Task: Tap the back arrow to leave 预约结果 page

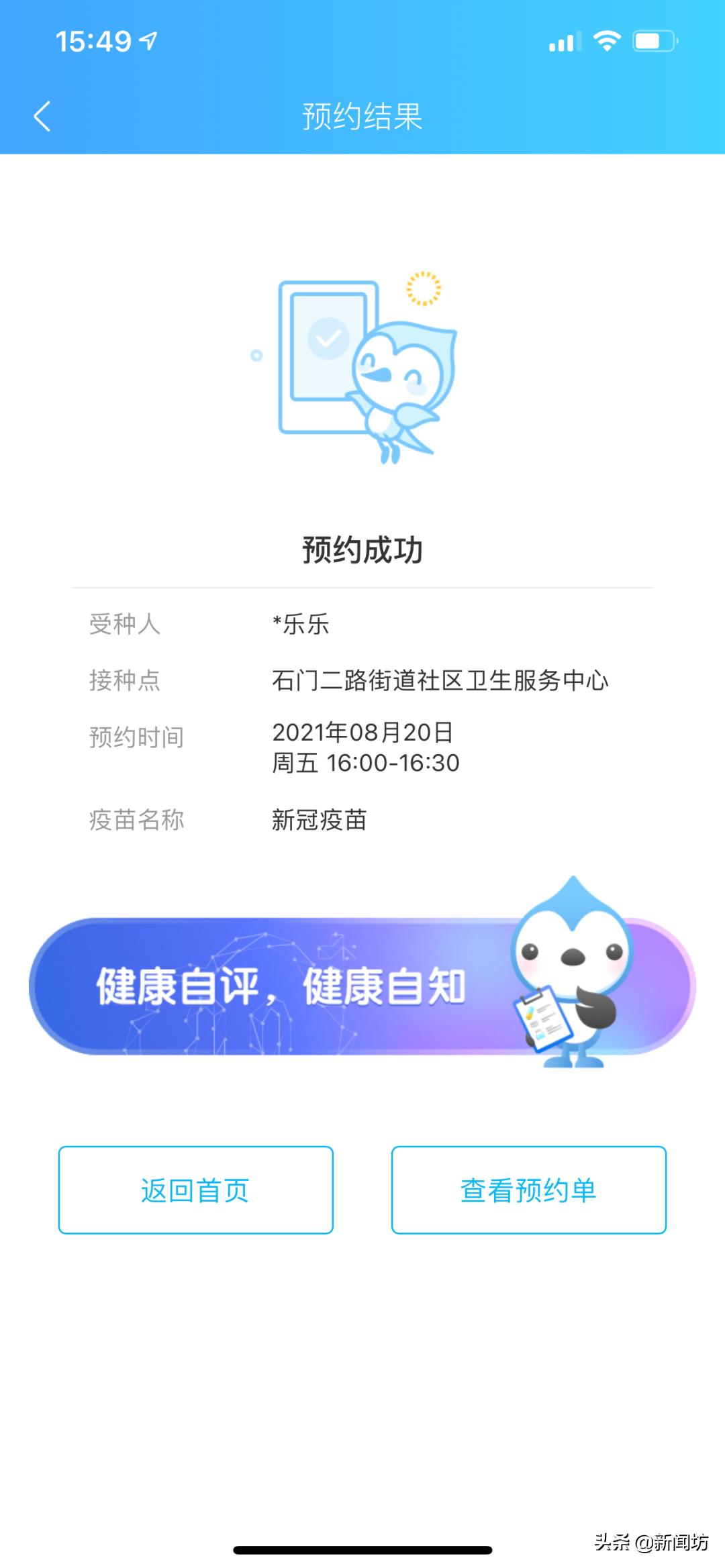Action: [x=42, y=115]
